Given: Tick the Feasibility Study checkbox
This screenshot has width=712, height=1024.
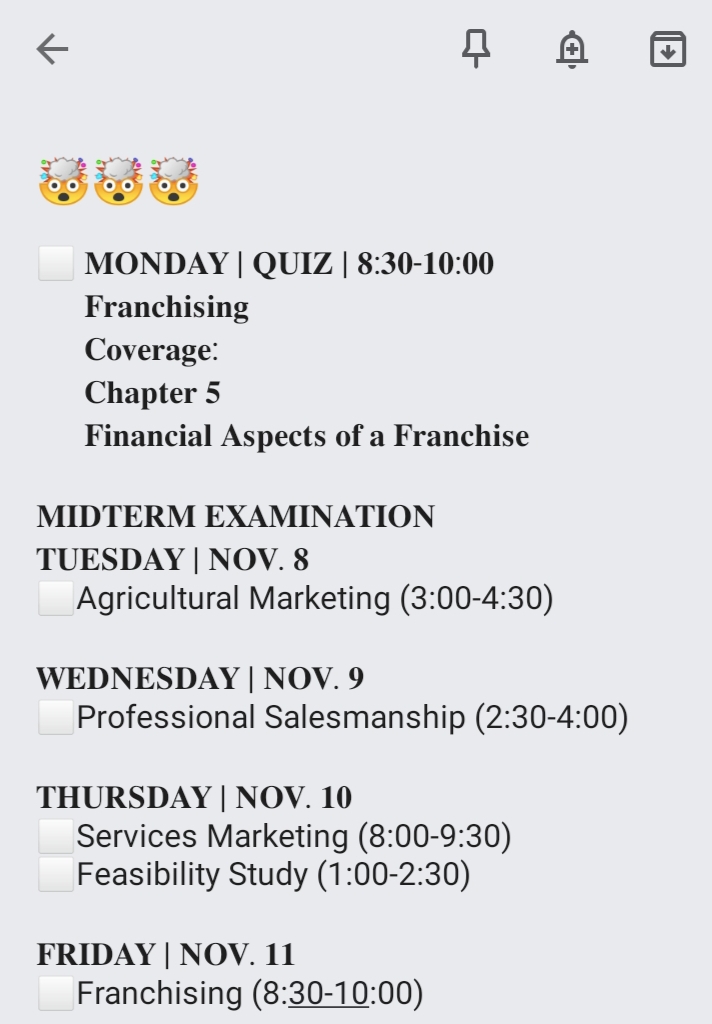Looking at the screenshot, I should [x=56, y=874].
